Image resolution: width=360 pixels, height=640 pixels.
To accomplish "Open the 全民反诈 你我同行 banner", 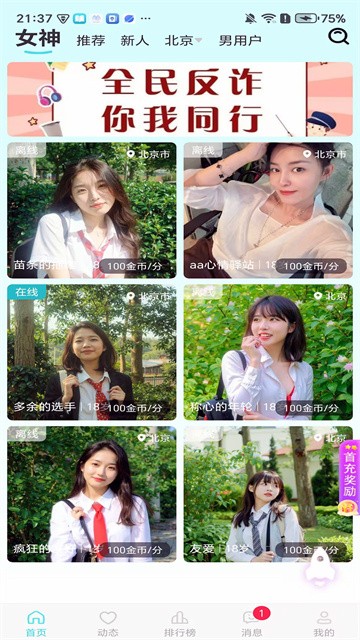I will pyautogui.click(x=180, y=99).
